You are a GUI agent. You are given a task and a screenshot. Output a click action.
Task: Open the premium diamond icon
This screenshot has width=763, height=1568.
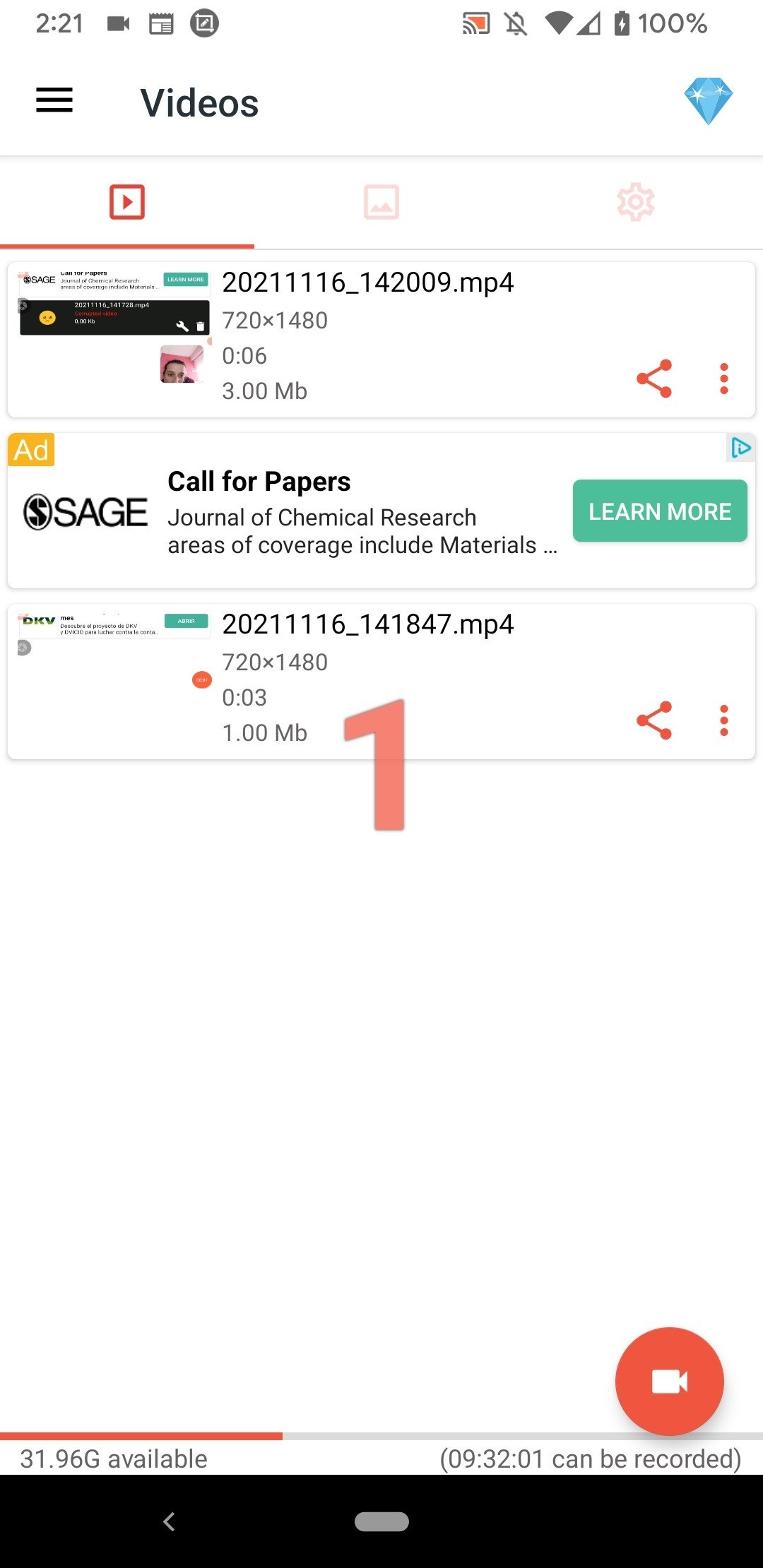(x=708, y=101)
